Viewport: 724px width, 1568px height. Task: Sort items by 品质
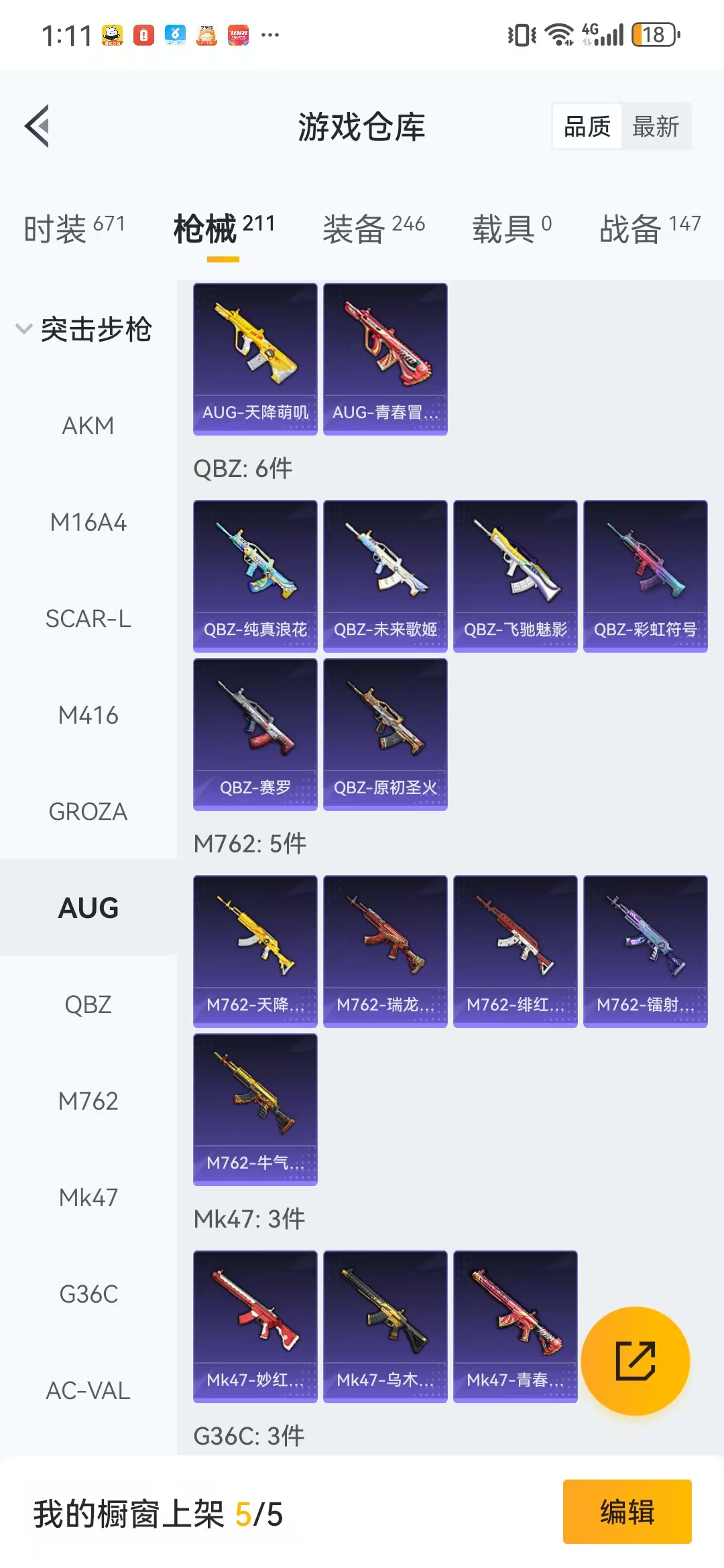(x=587, y=127)
